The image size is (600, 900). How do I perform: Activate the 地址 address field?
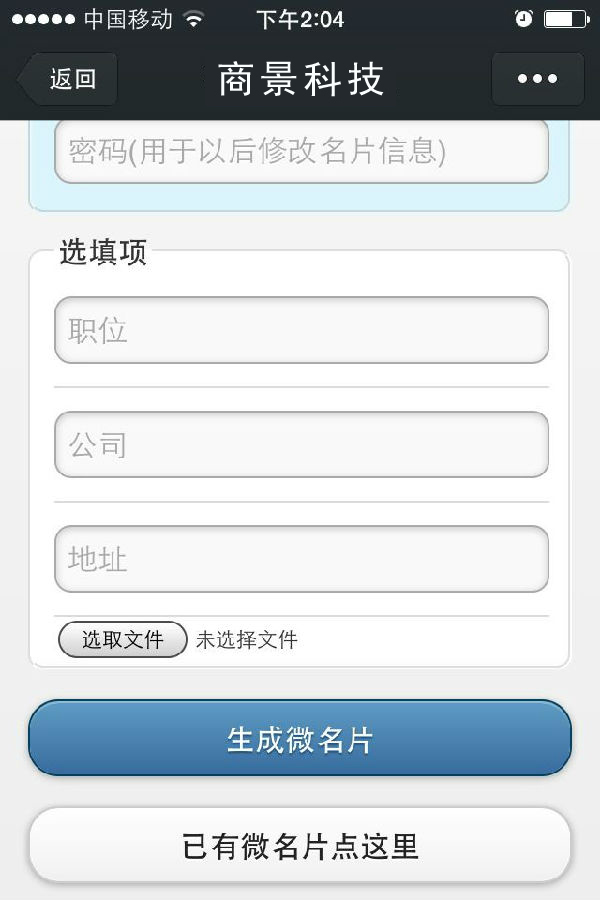tap(301, 559)
